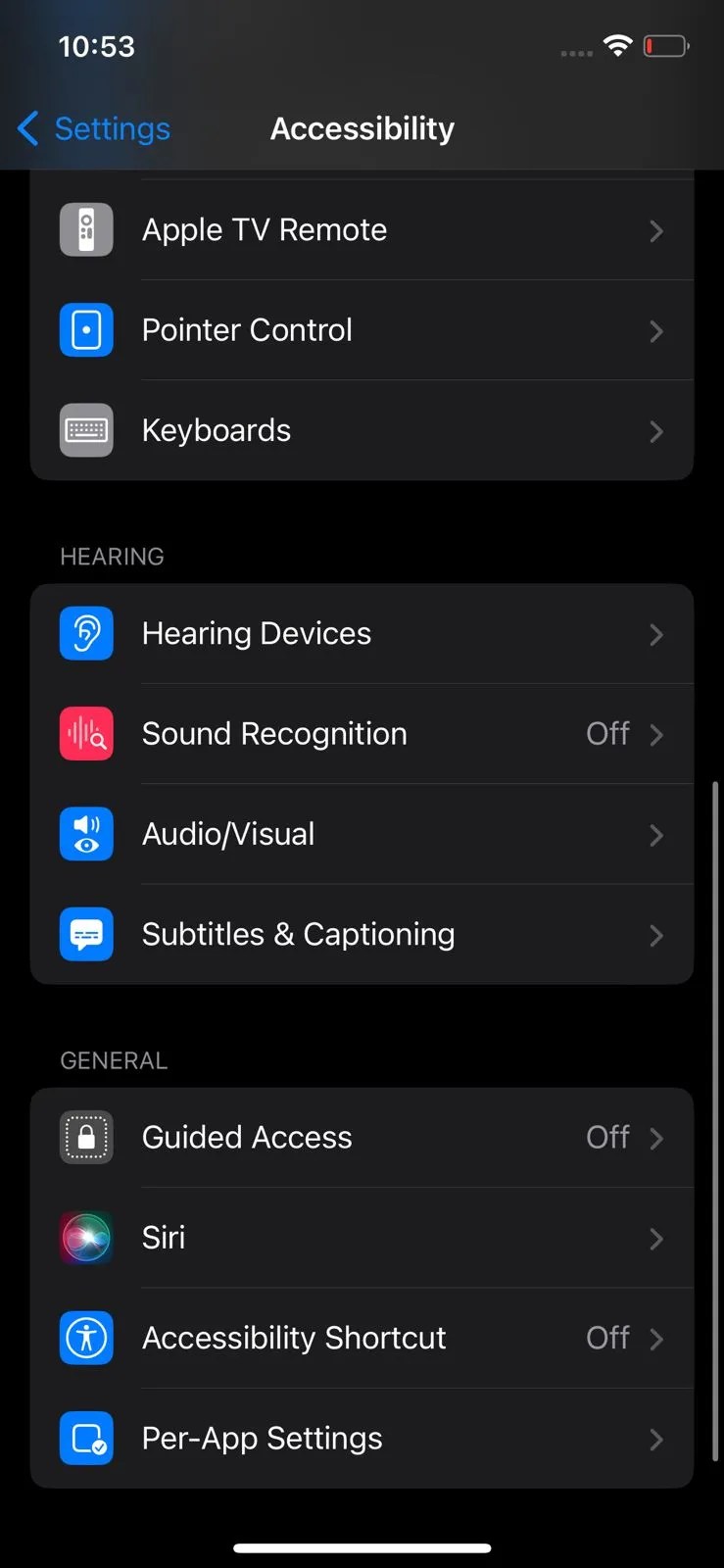Image resolution: width=724 pixels, height=1568 pixels.
Task: Select the Accessibility Shortcut figure icon
Action: (x=86, y=1338)
